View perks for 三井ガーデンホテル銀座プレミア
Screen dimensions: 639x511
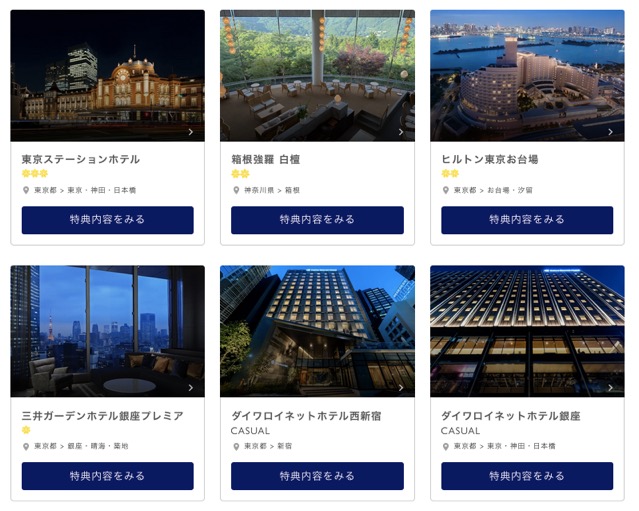coord(107,476)
